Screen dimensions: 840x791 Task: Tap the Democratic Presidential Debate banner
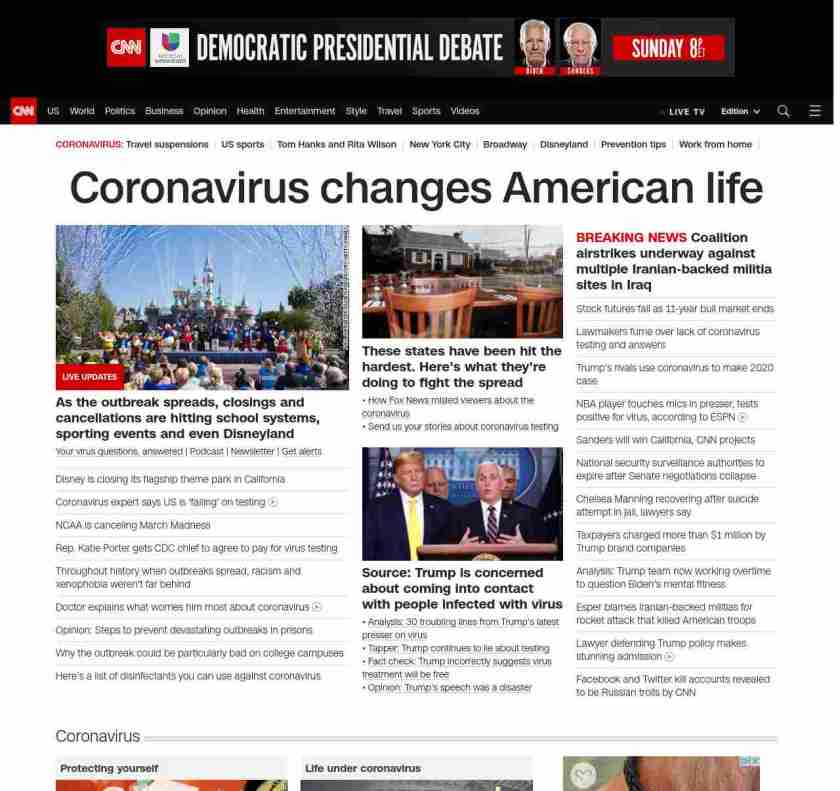pyautogui.click(x=420, y=47)
